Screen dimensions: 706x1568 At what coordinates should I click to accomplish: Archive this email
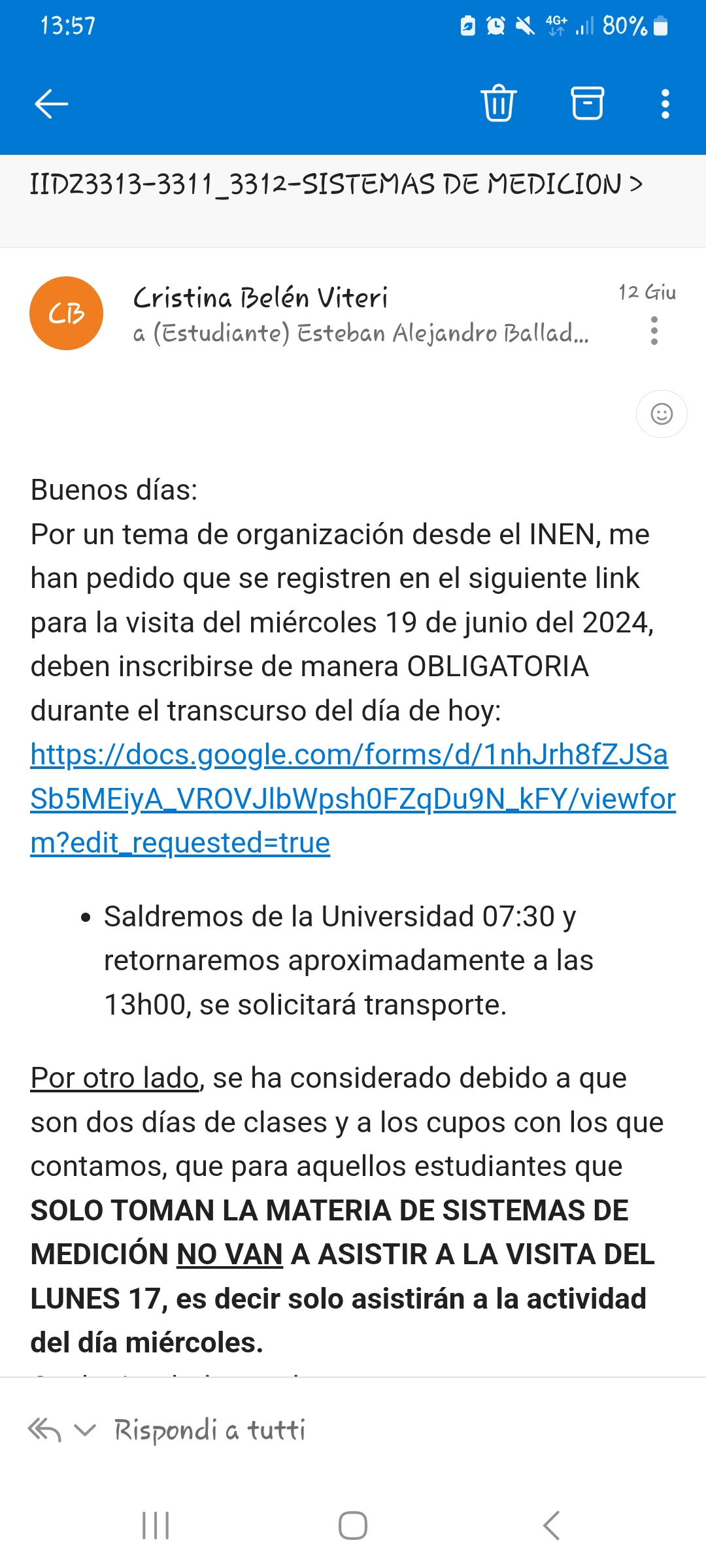click(587, 103)
